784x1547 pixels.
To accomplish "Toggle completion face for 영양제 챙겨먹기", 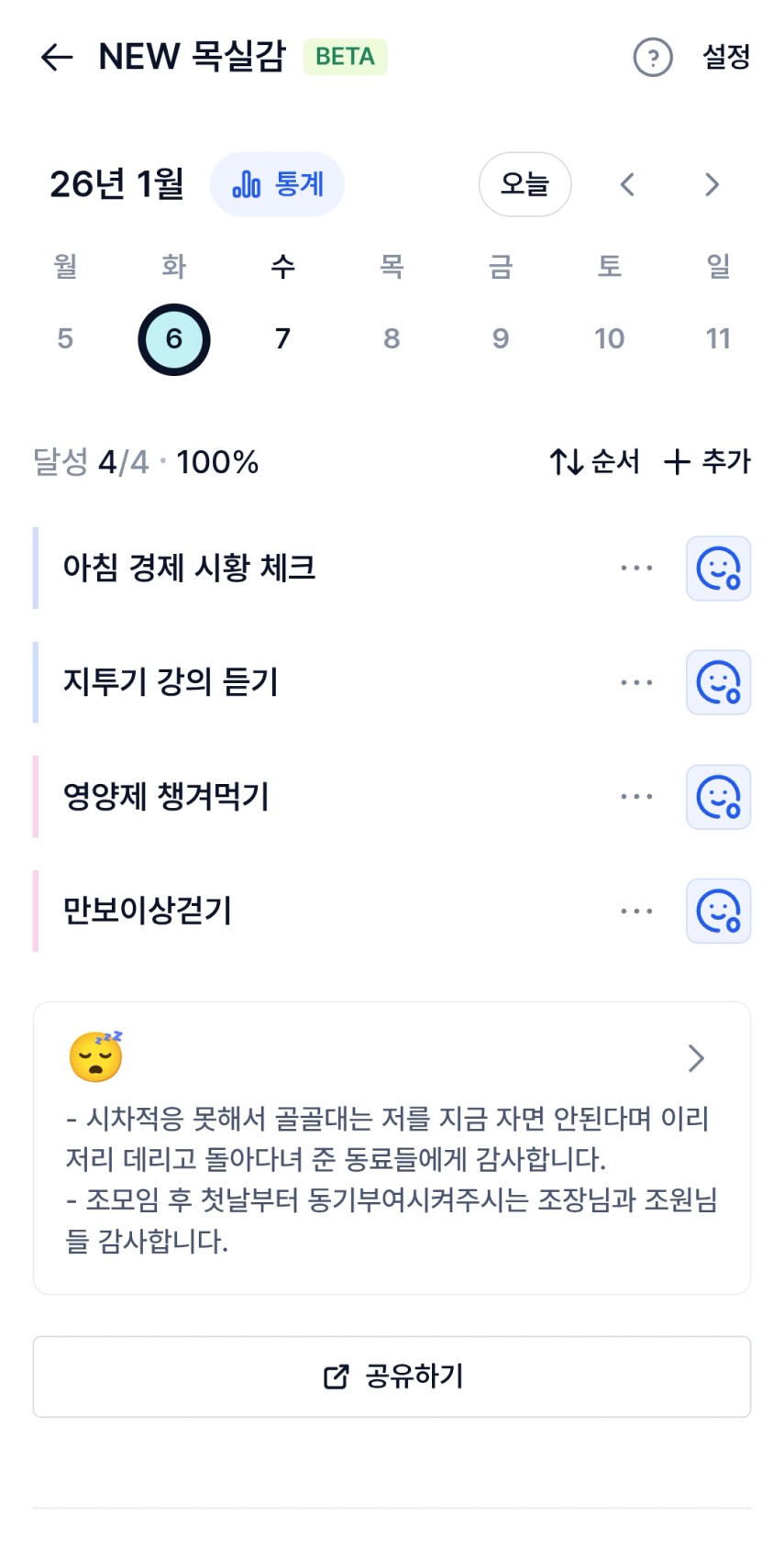I will [718, 797].
